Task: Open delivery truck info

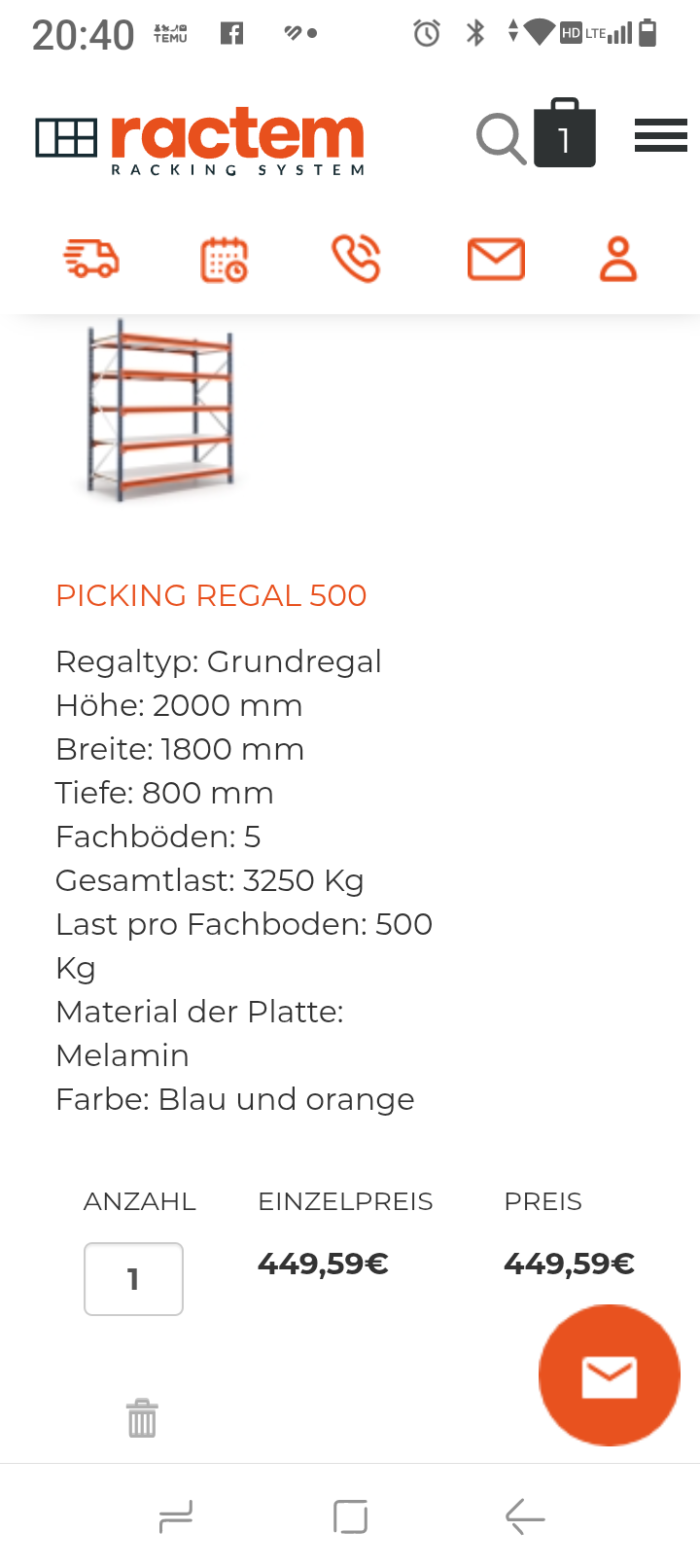Action: pos(92,260)
